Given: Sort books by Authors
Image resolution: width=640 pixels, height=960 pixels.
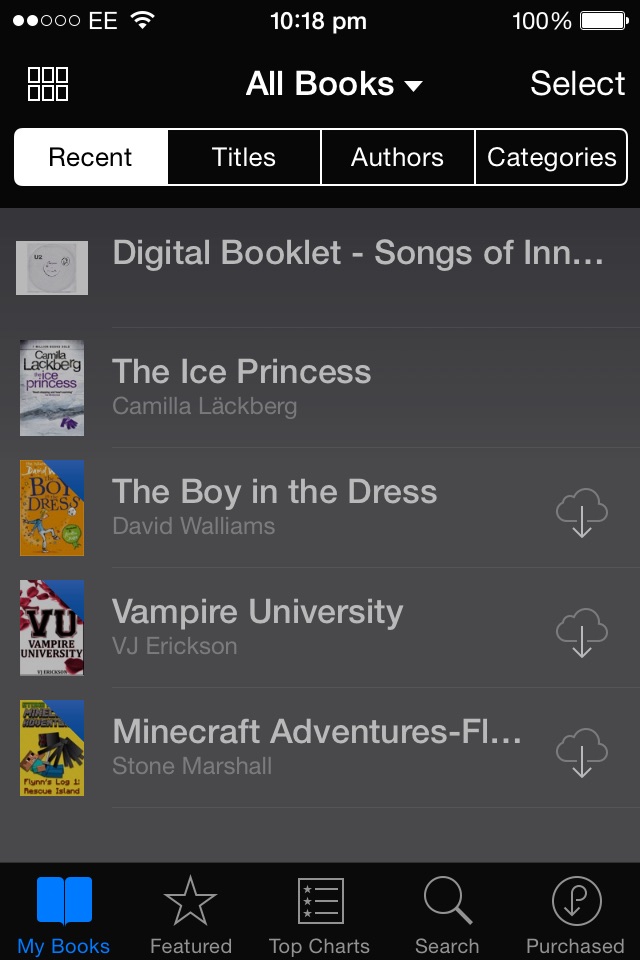Looking at the screenshot, I should click(x=397, y=157).
